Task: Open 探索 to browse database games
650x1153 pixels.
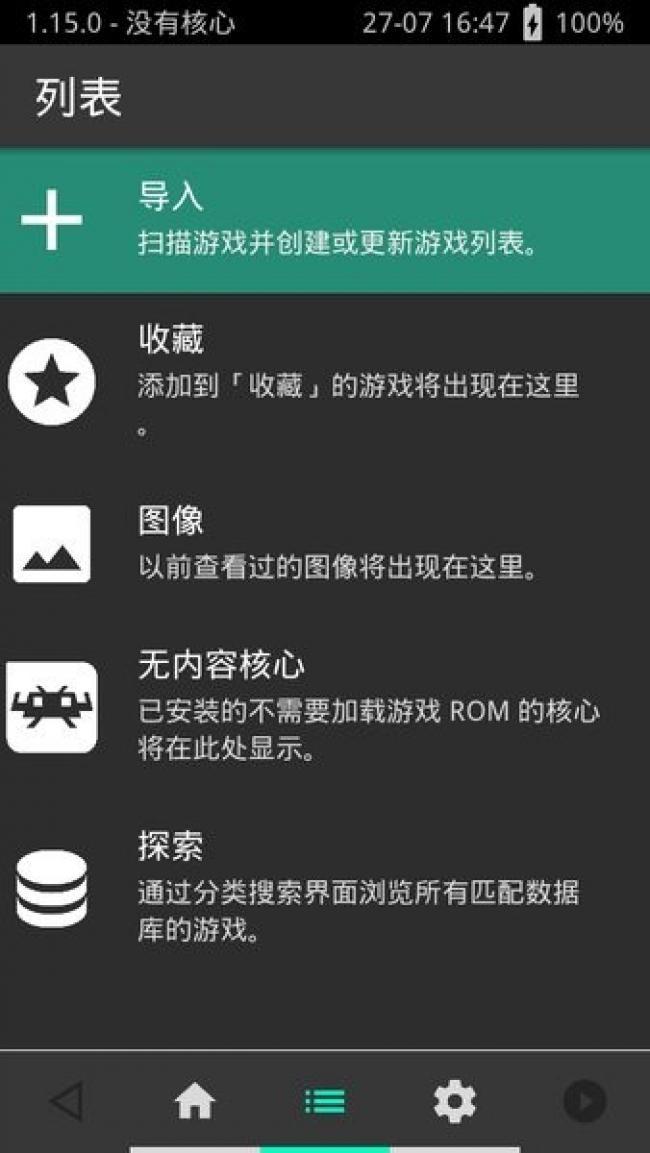Action: 325,887
